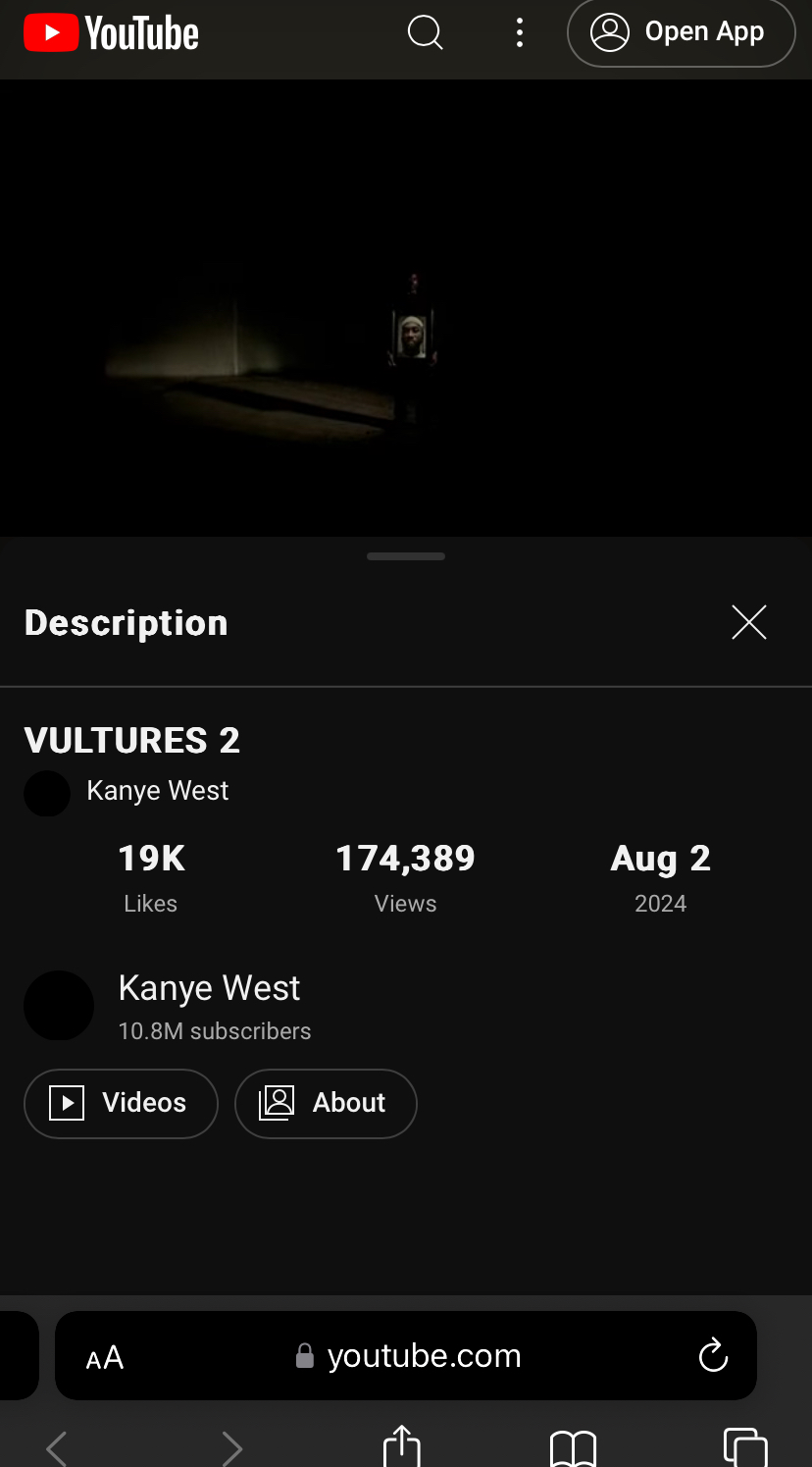The image size is (812, 1467).
Task: Reload the youtube.com page
Action: (713, 1356)
